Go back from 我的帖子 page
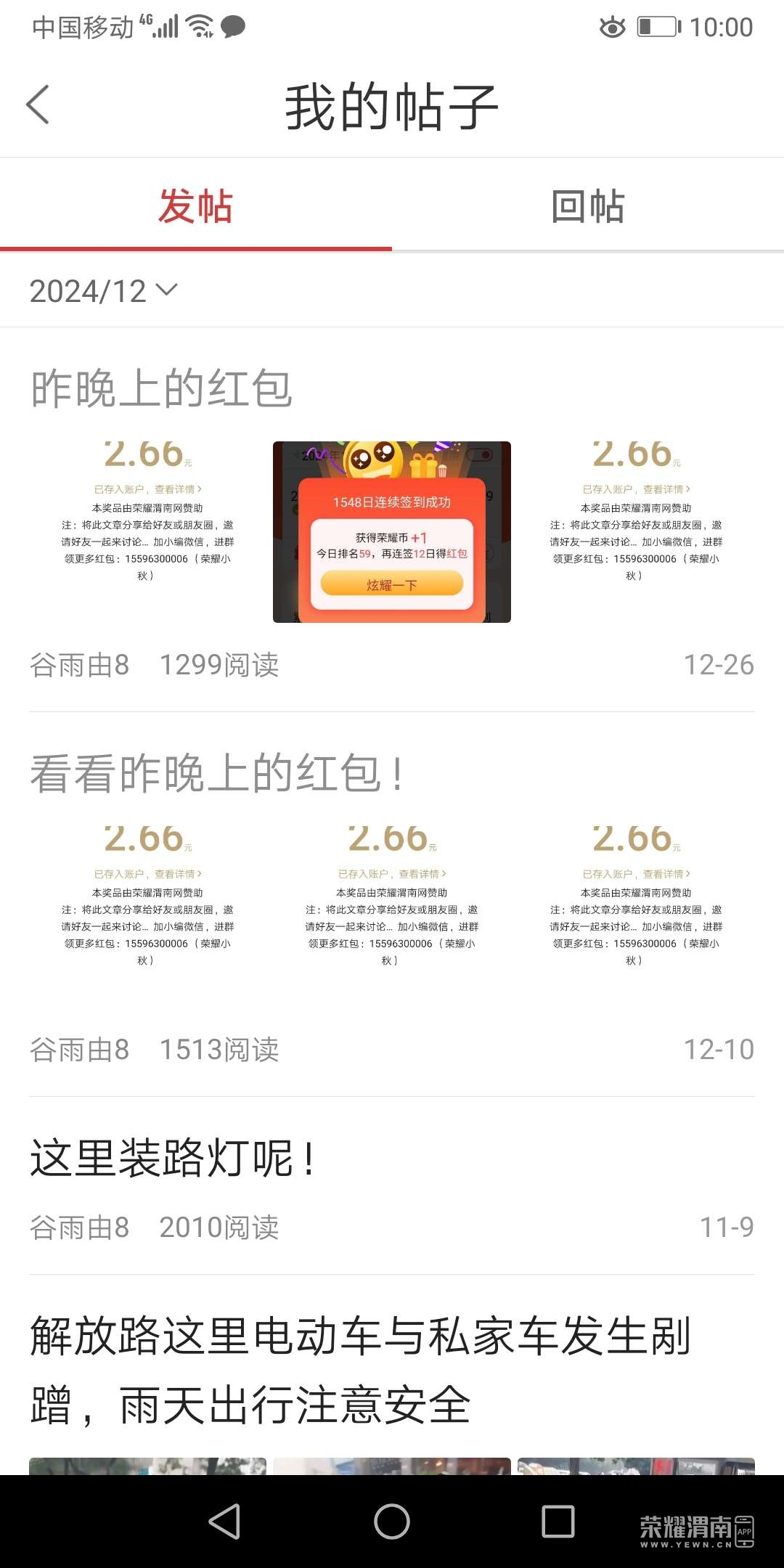Screen dimensions: 784x1568 point(38,105)
